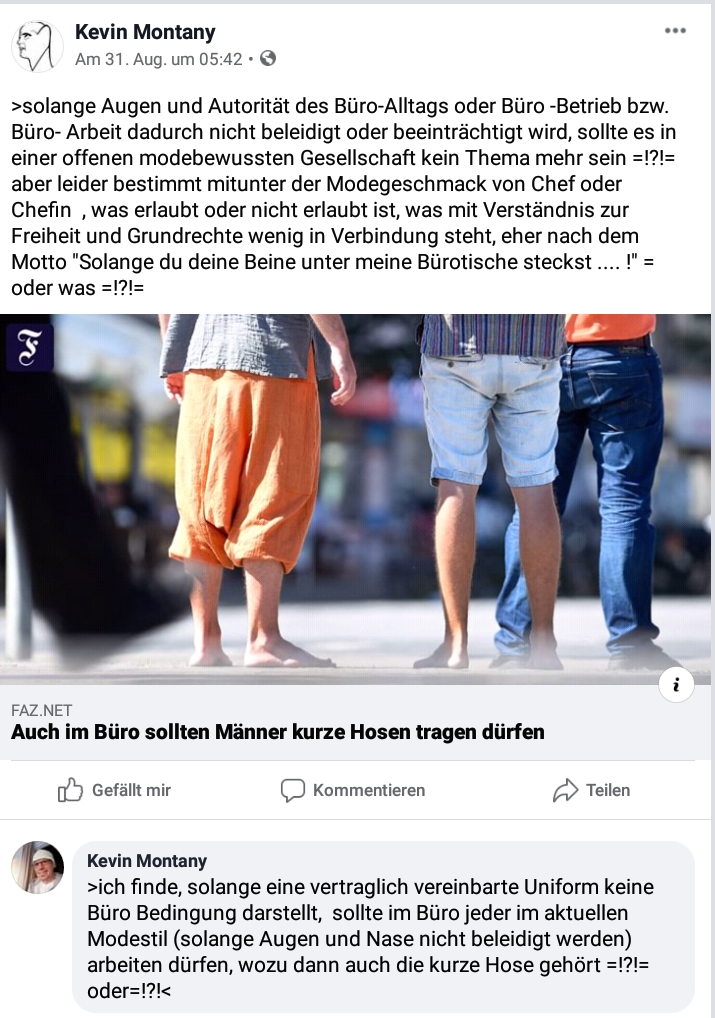
Task: Open the post's three-dot overflow menu
Action: pyautogui.click(x=676, y=31)
